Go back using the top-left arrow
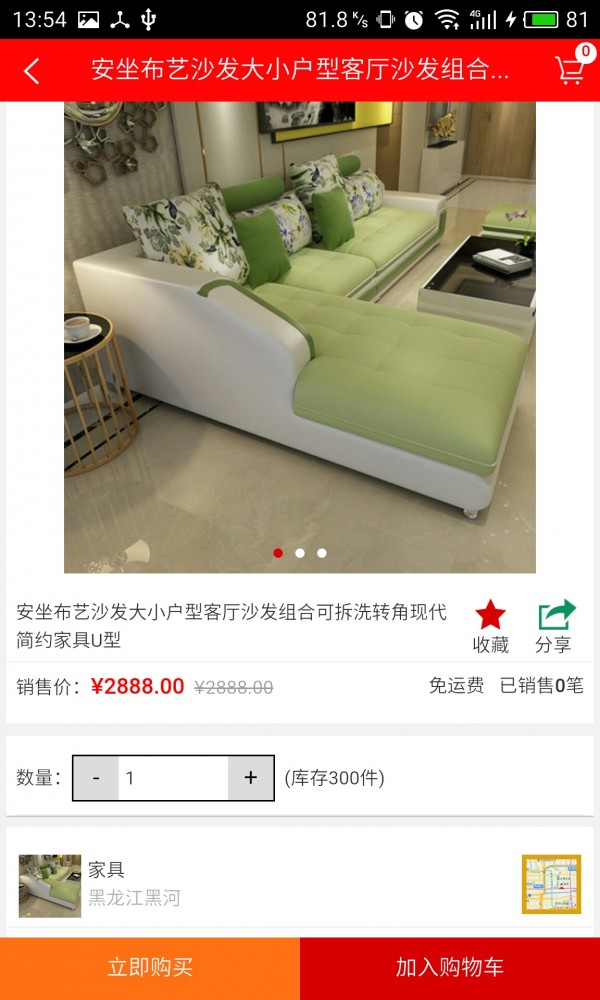The image size is (600, 1000). click(x=32, y=70)
